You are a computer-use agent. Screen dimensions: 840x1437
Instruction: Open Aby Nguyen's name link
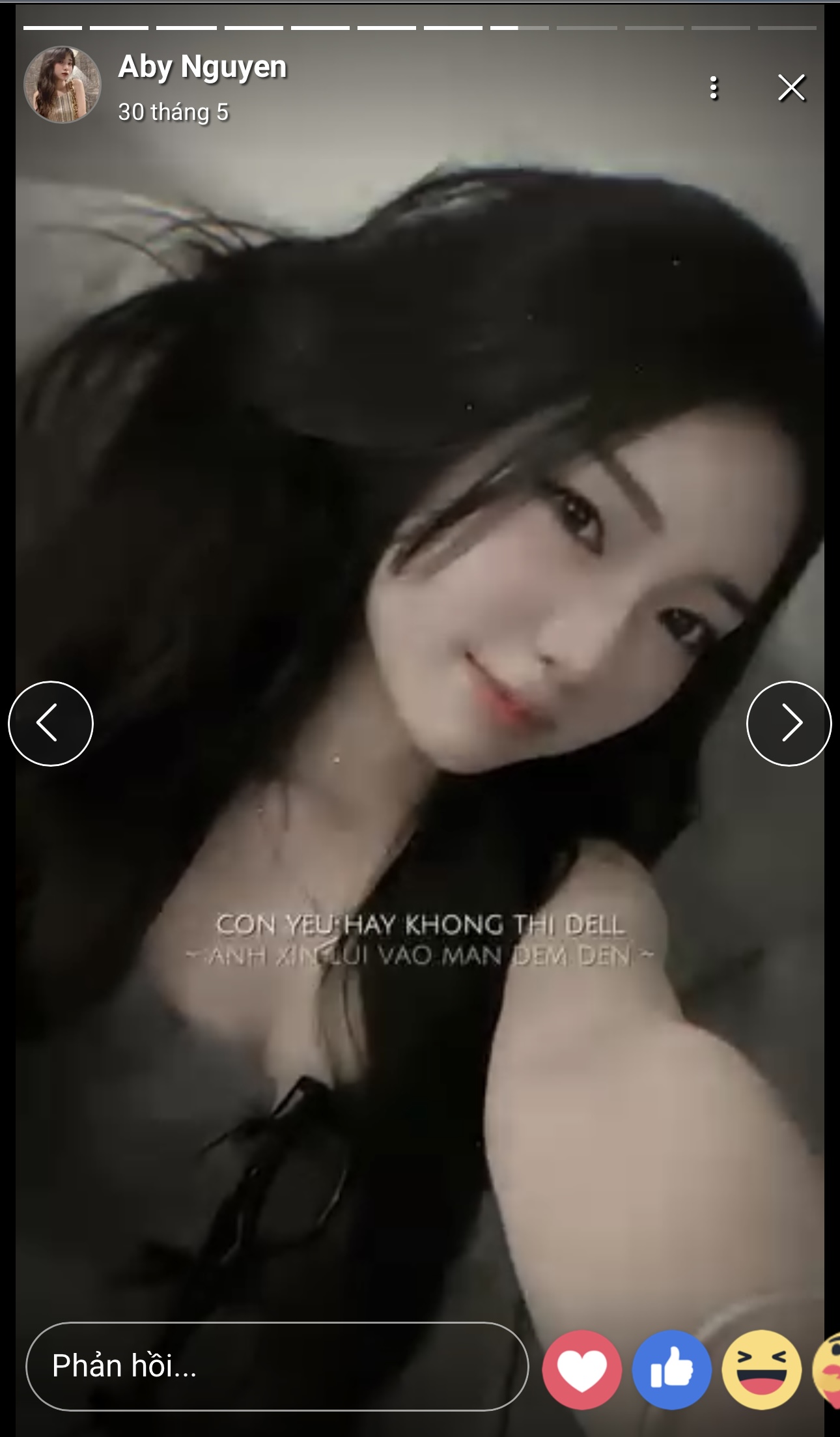coord(203,67)
